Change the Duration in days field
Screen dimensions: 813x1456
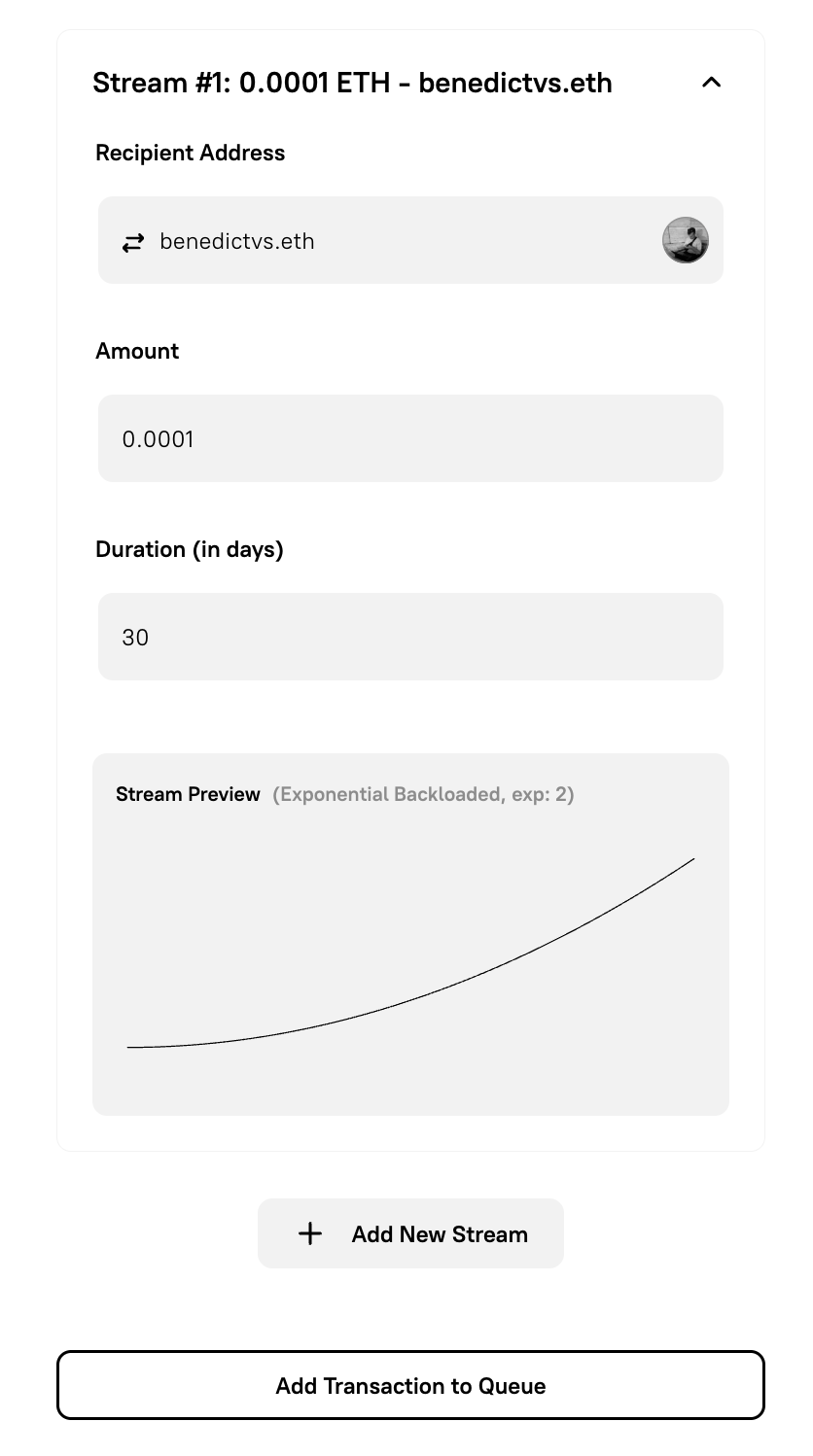click(x=409, y=638)
